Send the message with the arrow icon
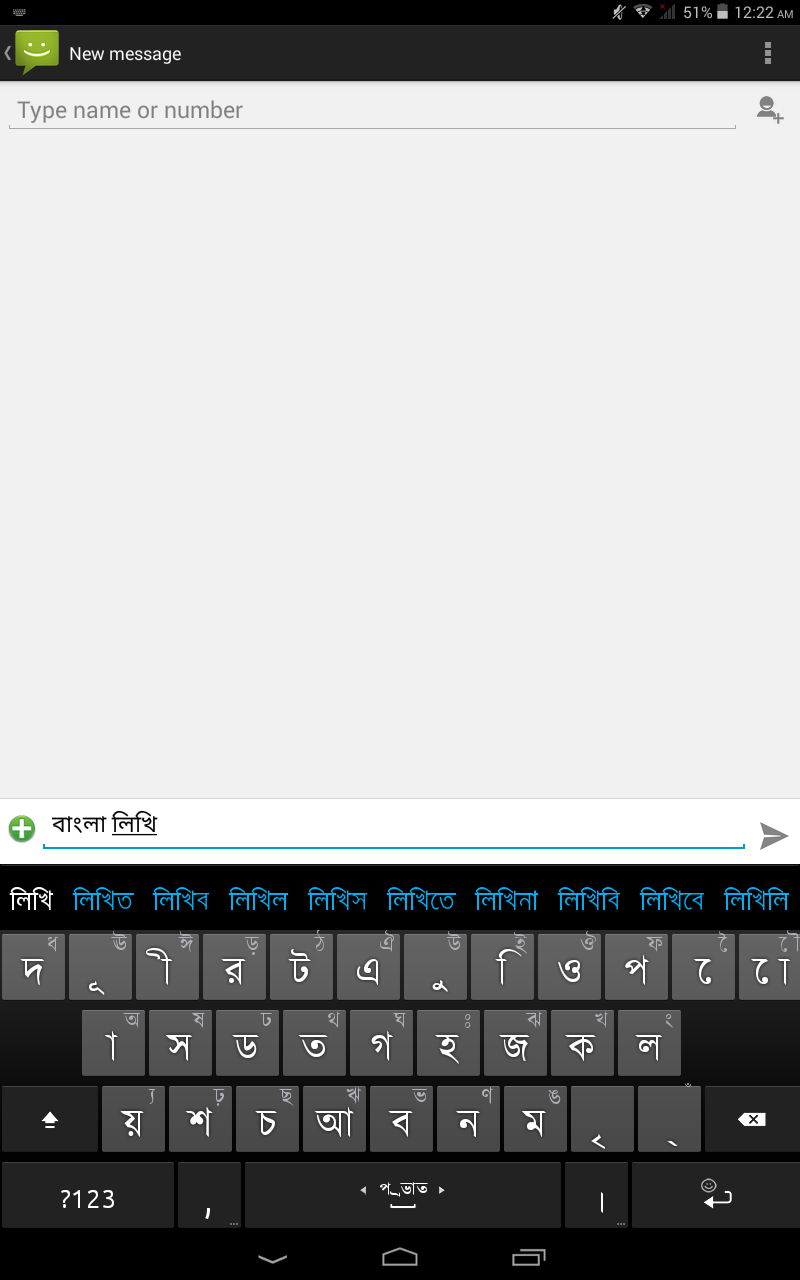This screenshot has height=1280, width=800. [x=774, y=835]
